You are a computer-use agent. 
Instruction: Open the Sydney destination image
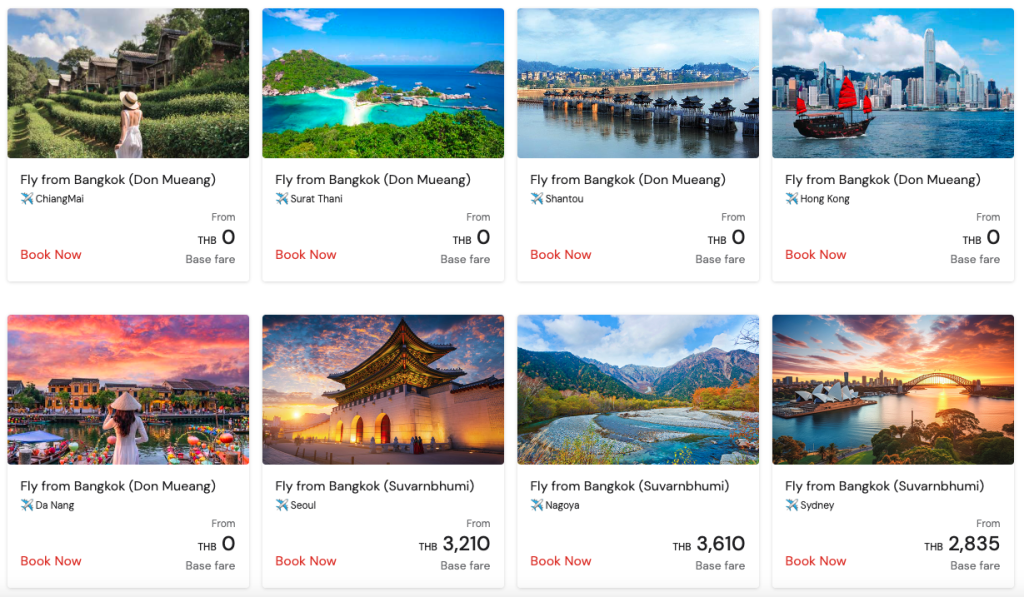893,389
